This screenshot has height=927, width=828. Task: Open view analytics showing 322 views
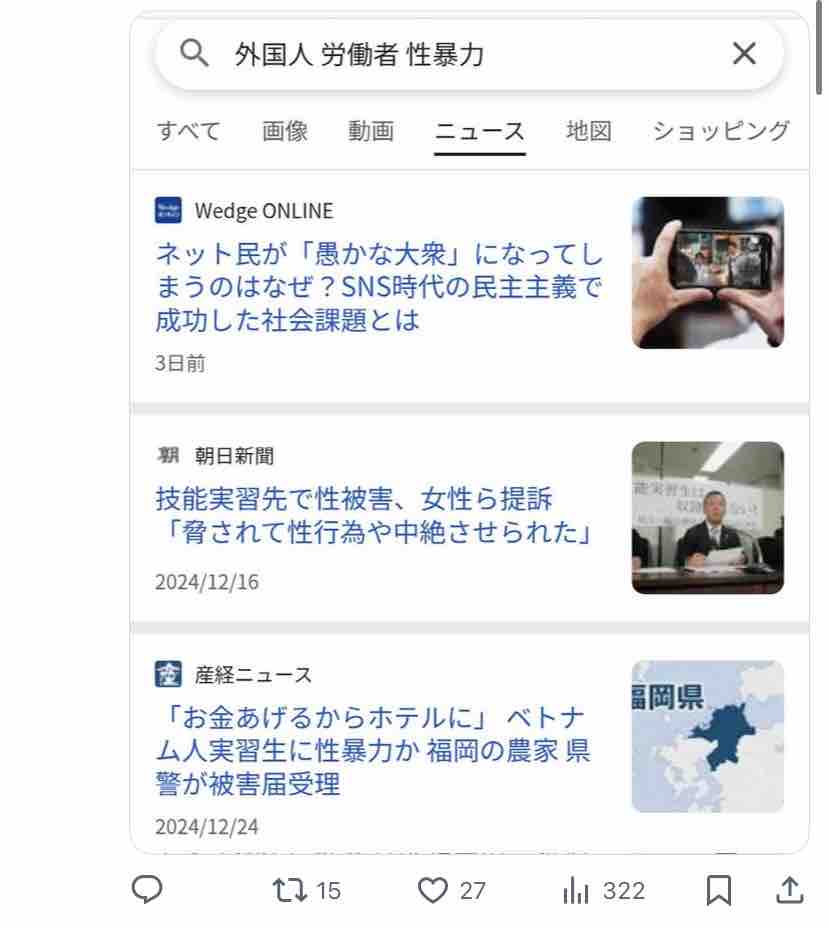click(603, 890)
